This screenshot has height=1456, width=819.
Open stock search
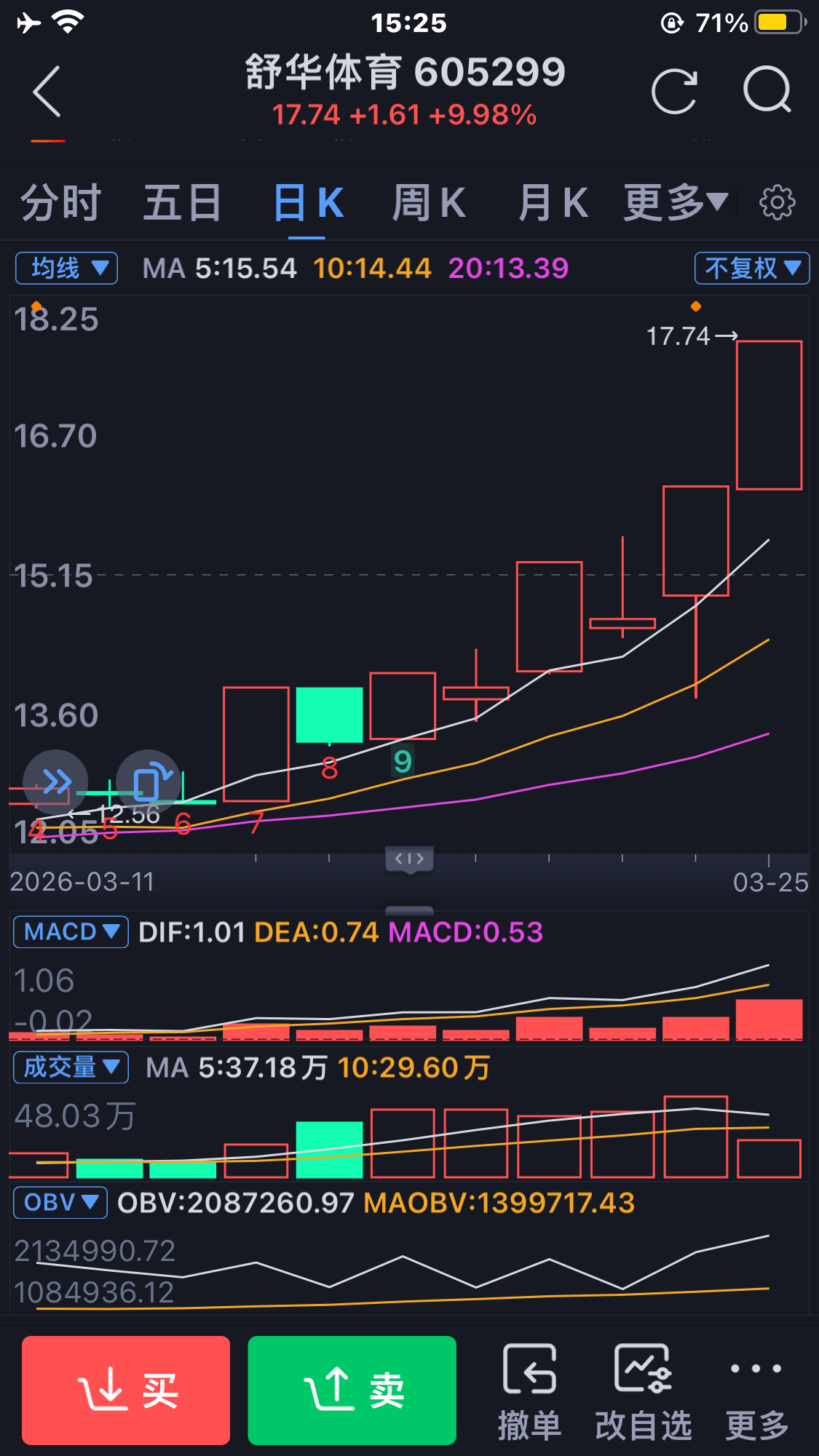coord(767,90)
